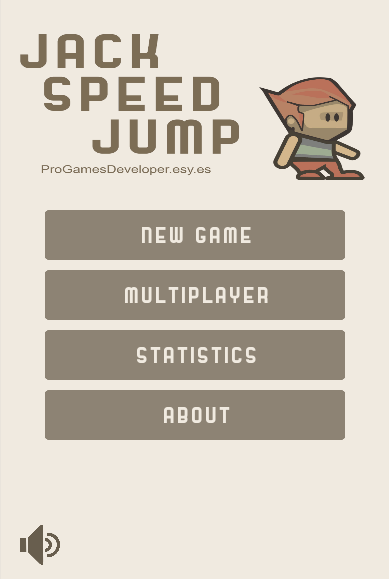View the Statistics screen
This screenshot has width=389, height=579.
coord(195,355)
